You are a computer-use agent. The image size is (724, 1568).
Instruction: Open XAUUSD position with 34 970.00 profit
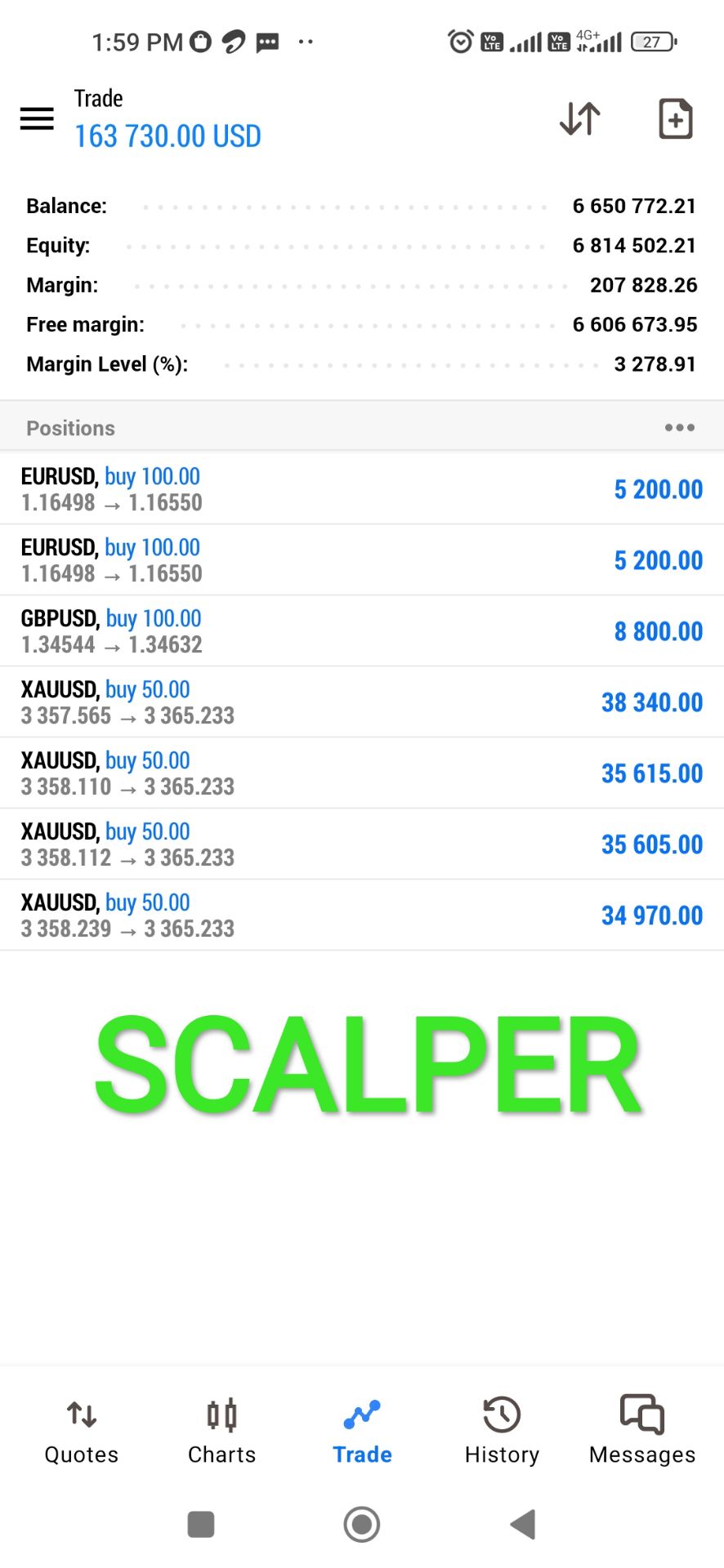coord(362,915)
